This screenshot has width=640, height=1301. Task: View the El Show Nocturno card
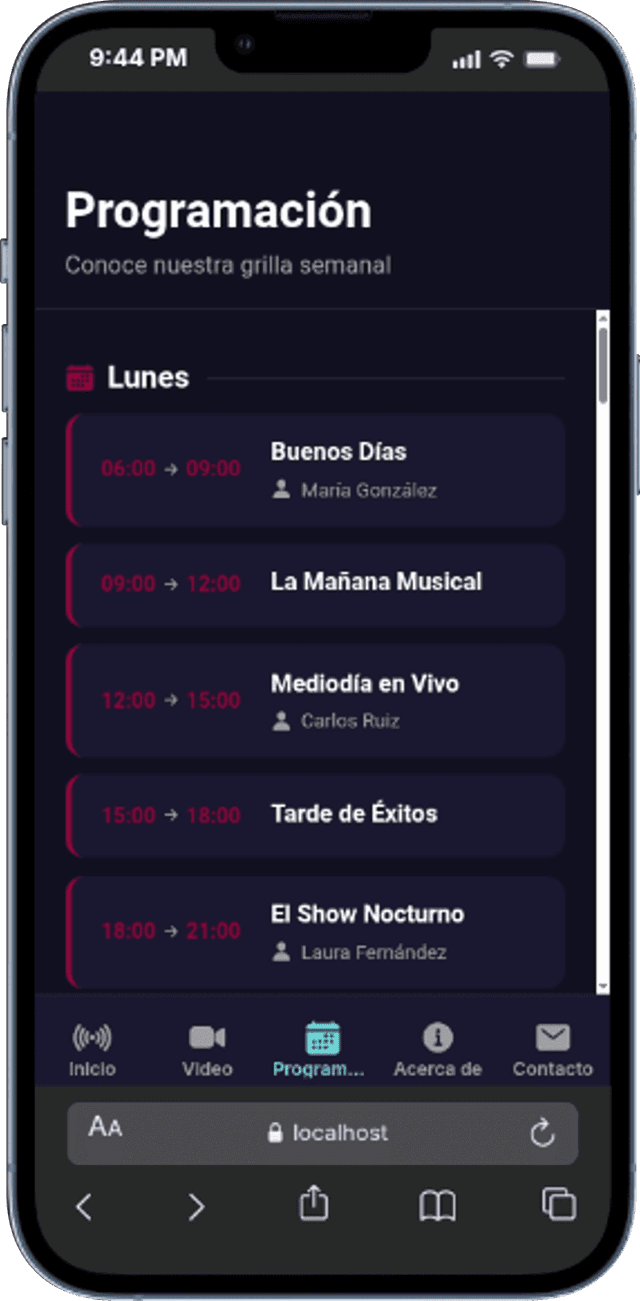point(316,931)
